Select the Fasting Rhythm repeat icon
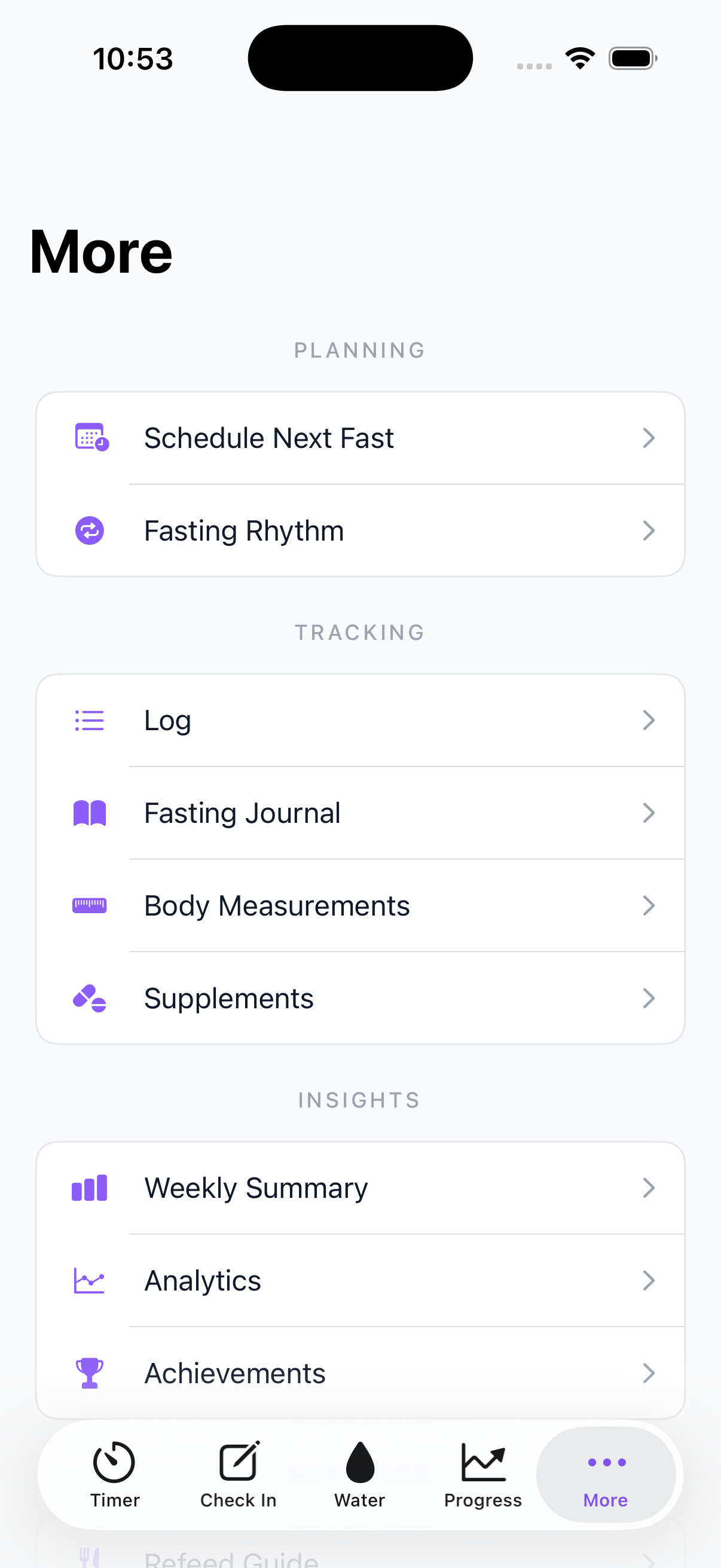 coord(89,530)
